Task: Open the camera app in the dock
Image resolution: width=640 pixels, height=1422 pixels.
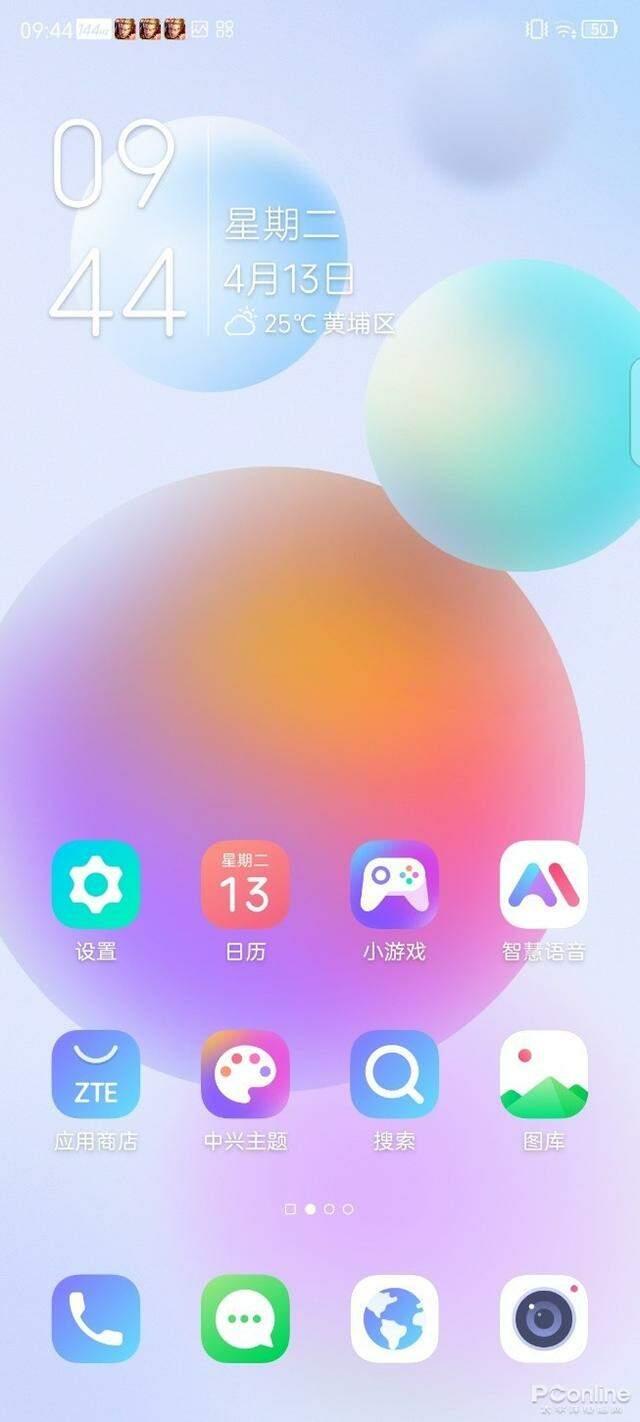Action: click(543, 1318)
